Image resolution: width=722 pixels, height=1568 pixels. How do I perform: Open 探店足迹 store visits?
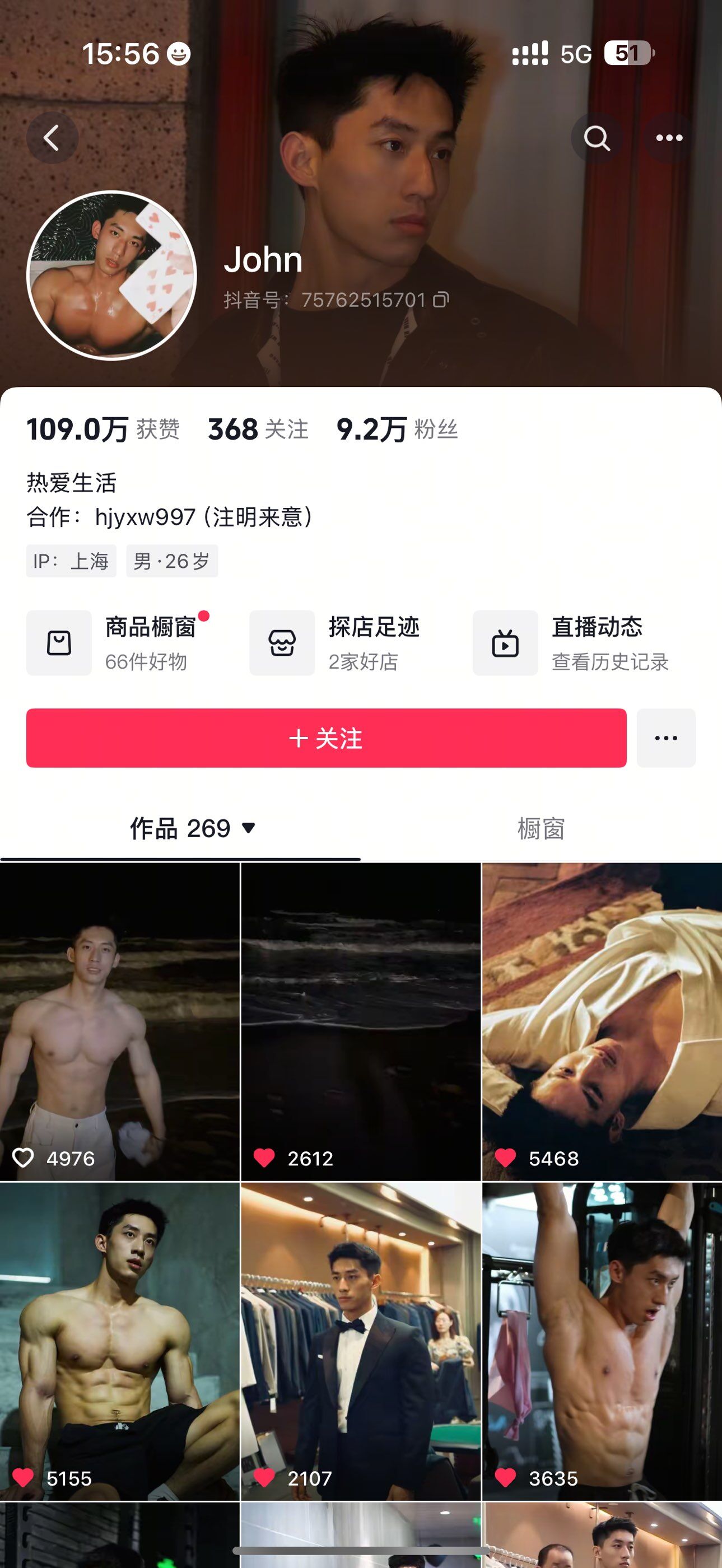tap(342, 643)
